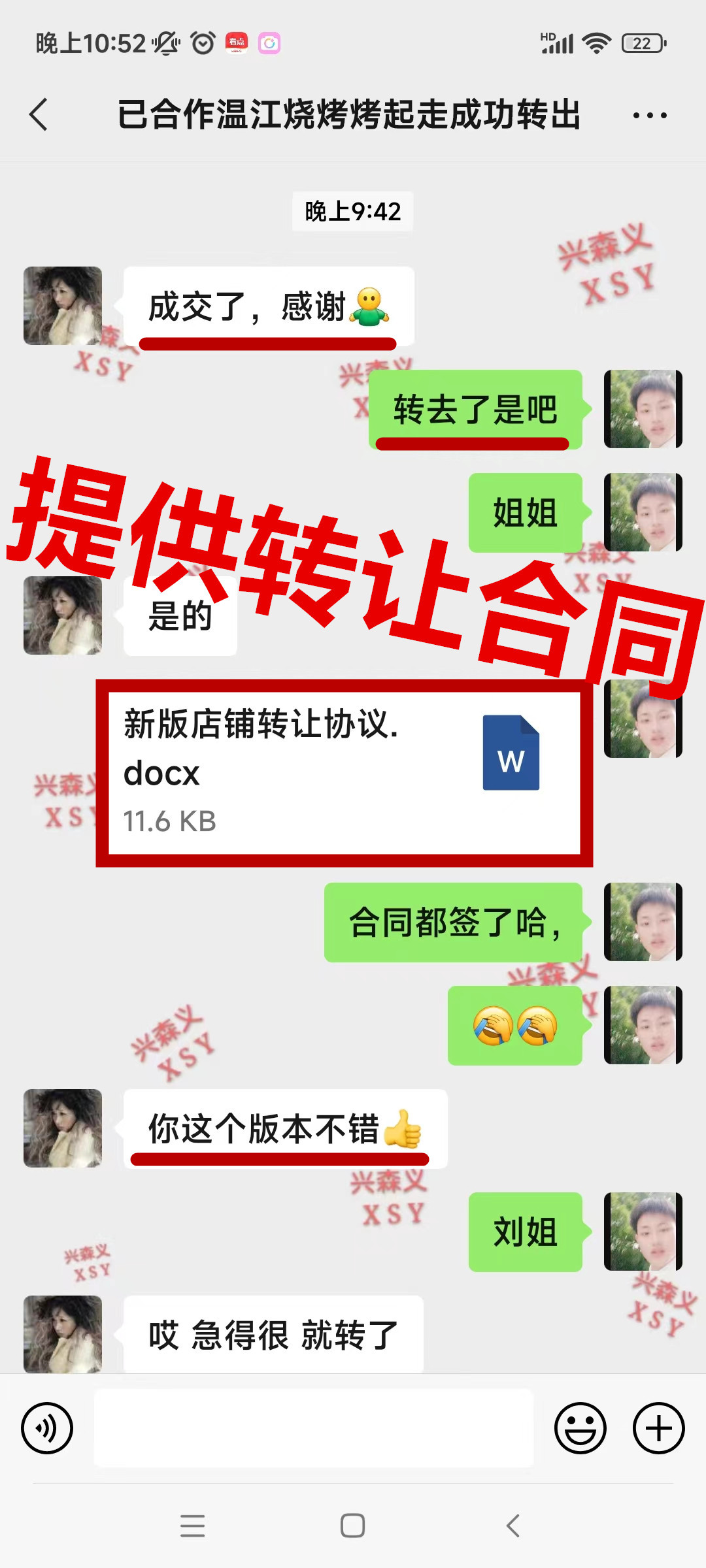Open the emoji sticker panel

580,1428
